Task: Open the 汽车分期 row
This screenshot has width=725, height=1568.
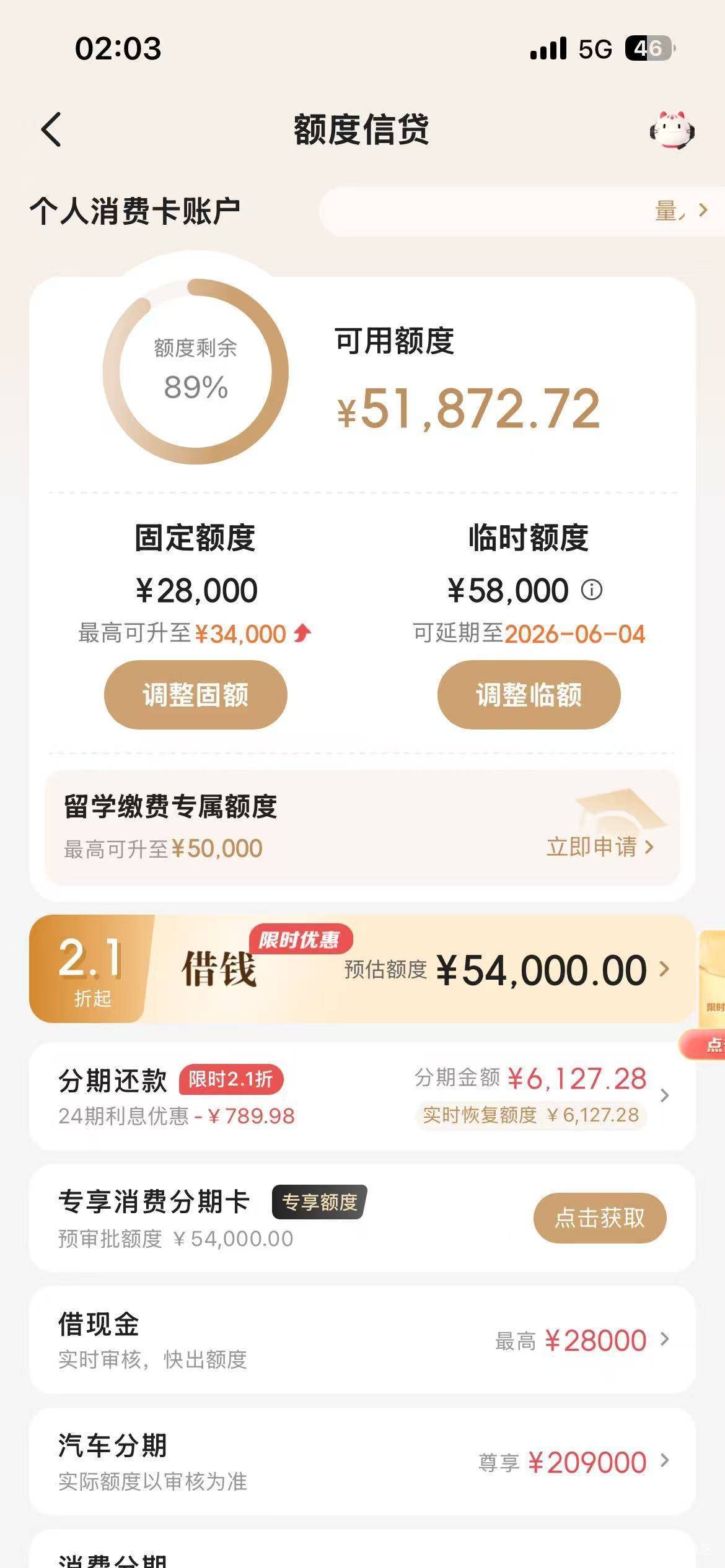Action: coord(362,1461)
